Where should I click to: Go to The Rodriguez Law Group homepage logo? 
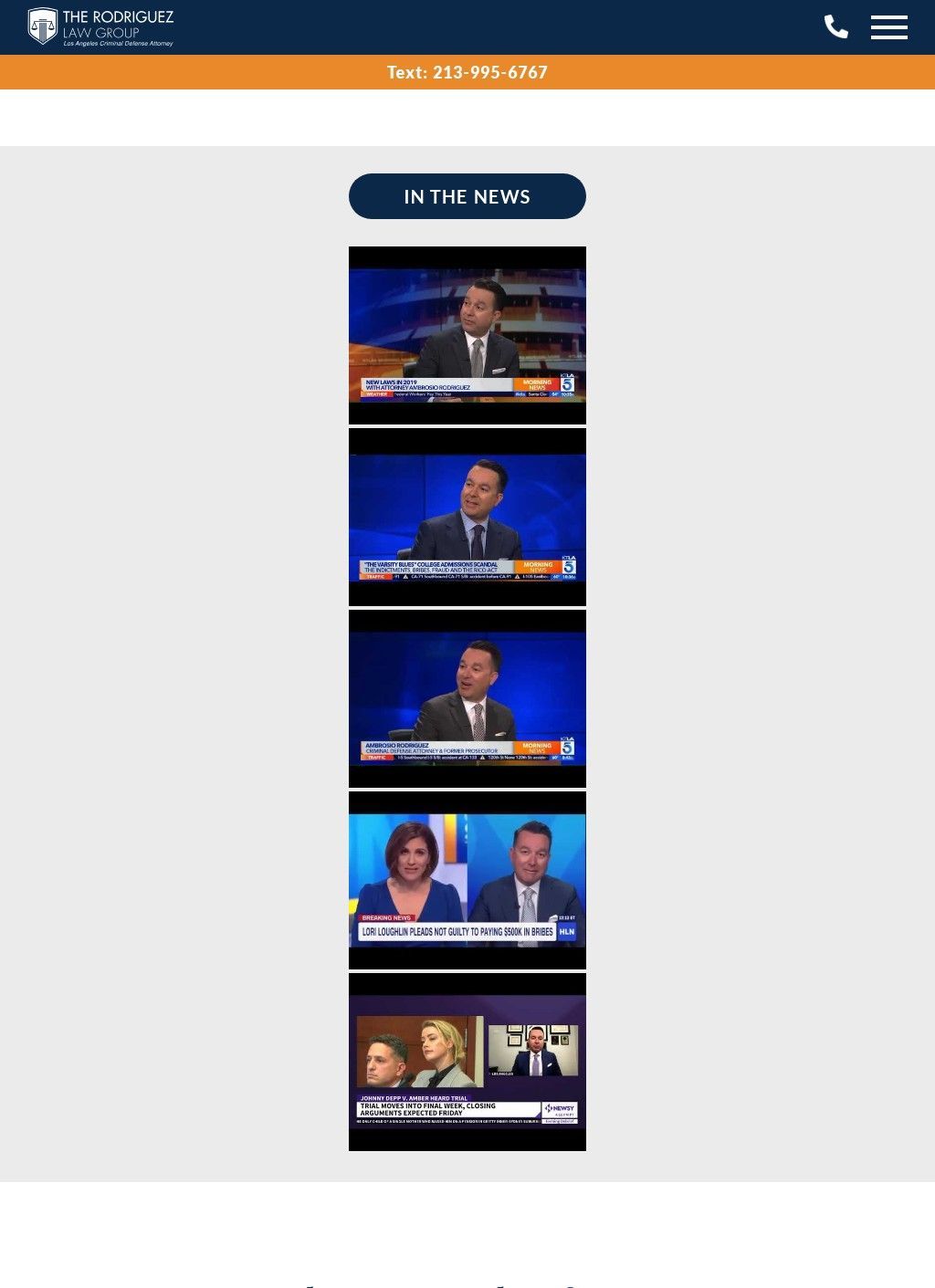100,27
